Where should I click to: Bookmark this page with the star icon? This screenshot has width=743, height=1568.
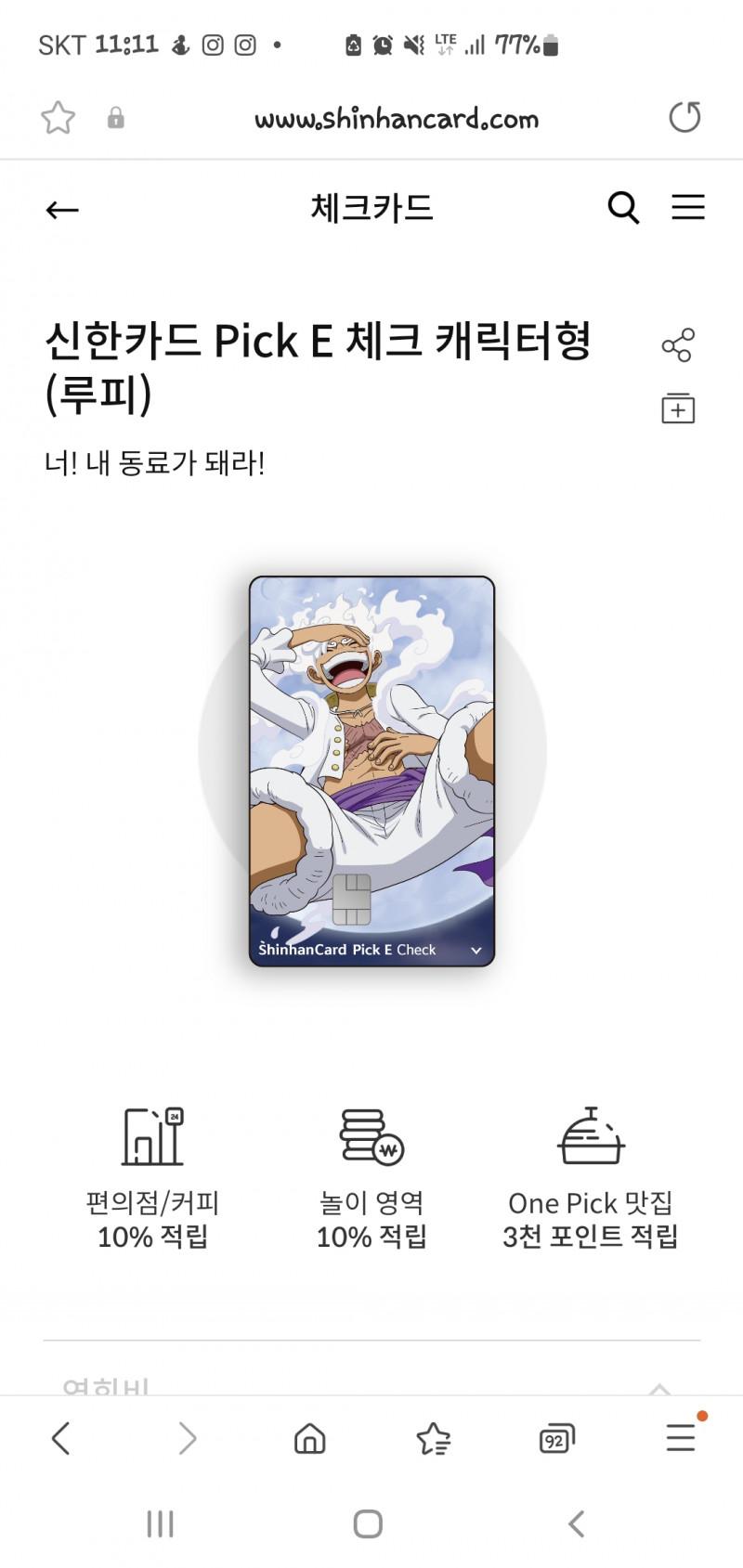coord(58,118)
